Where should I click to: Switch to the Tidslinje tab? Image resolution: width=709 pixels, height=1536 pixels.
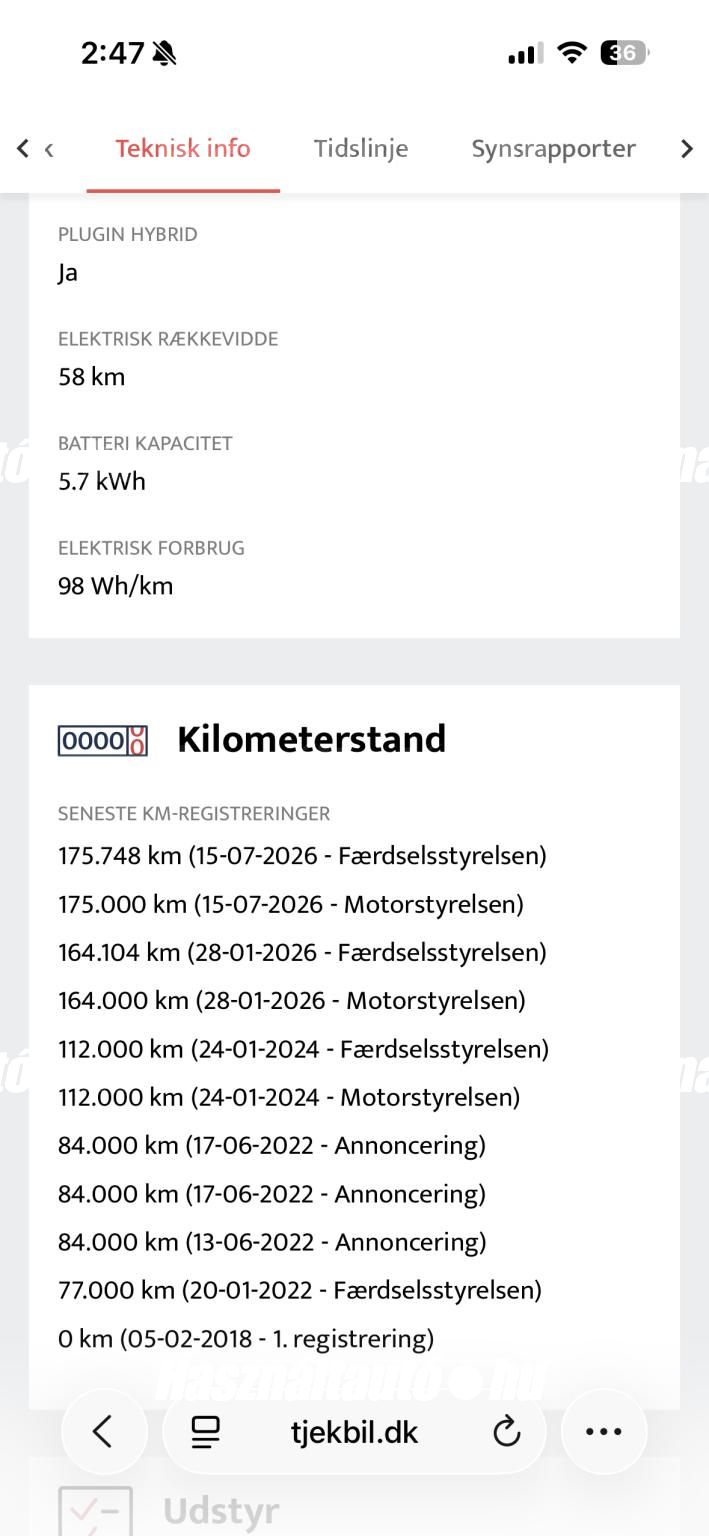360,148
